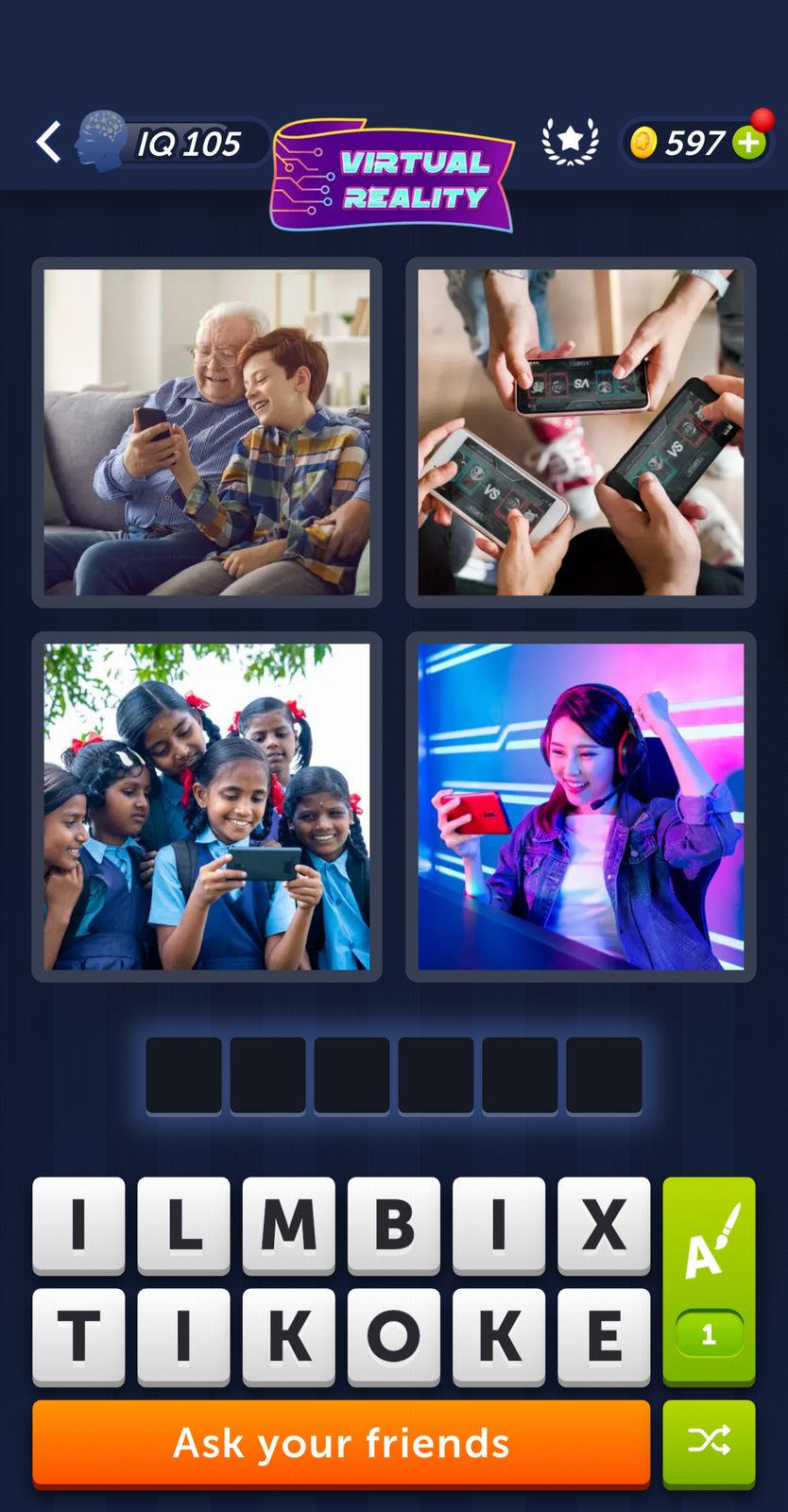This screenshot has height=1512, width=788.
Task: Enlarge the grandfather and boy photo
Action: pyautogui.click(x=207, y=432)
